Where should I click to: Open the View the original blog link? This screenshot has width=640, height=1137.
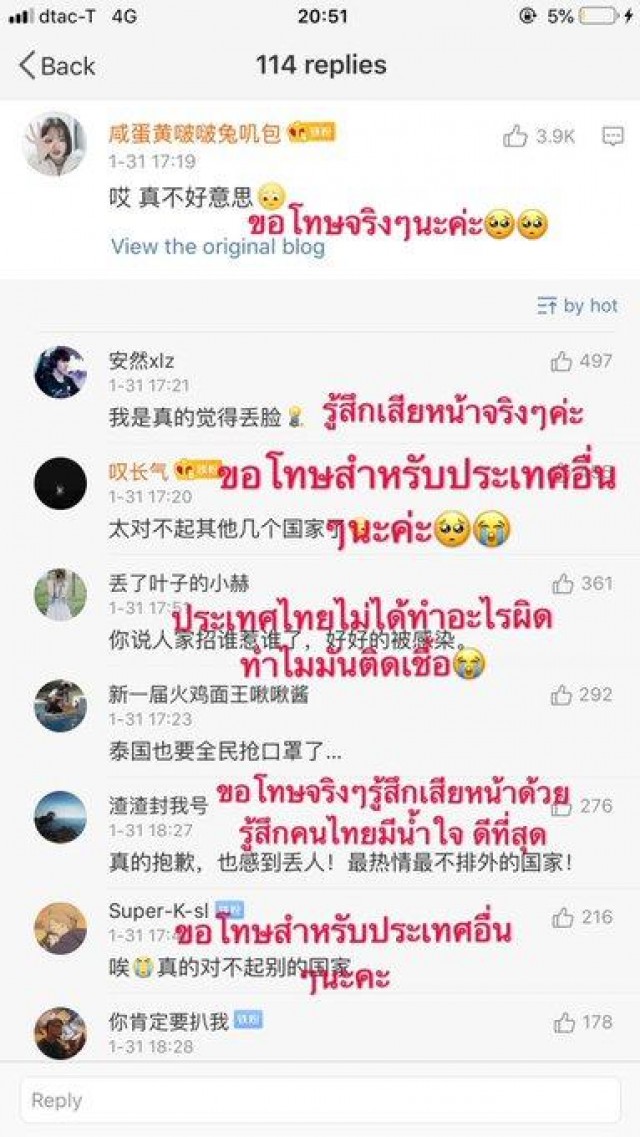point(217,246)
